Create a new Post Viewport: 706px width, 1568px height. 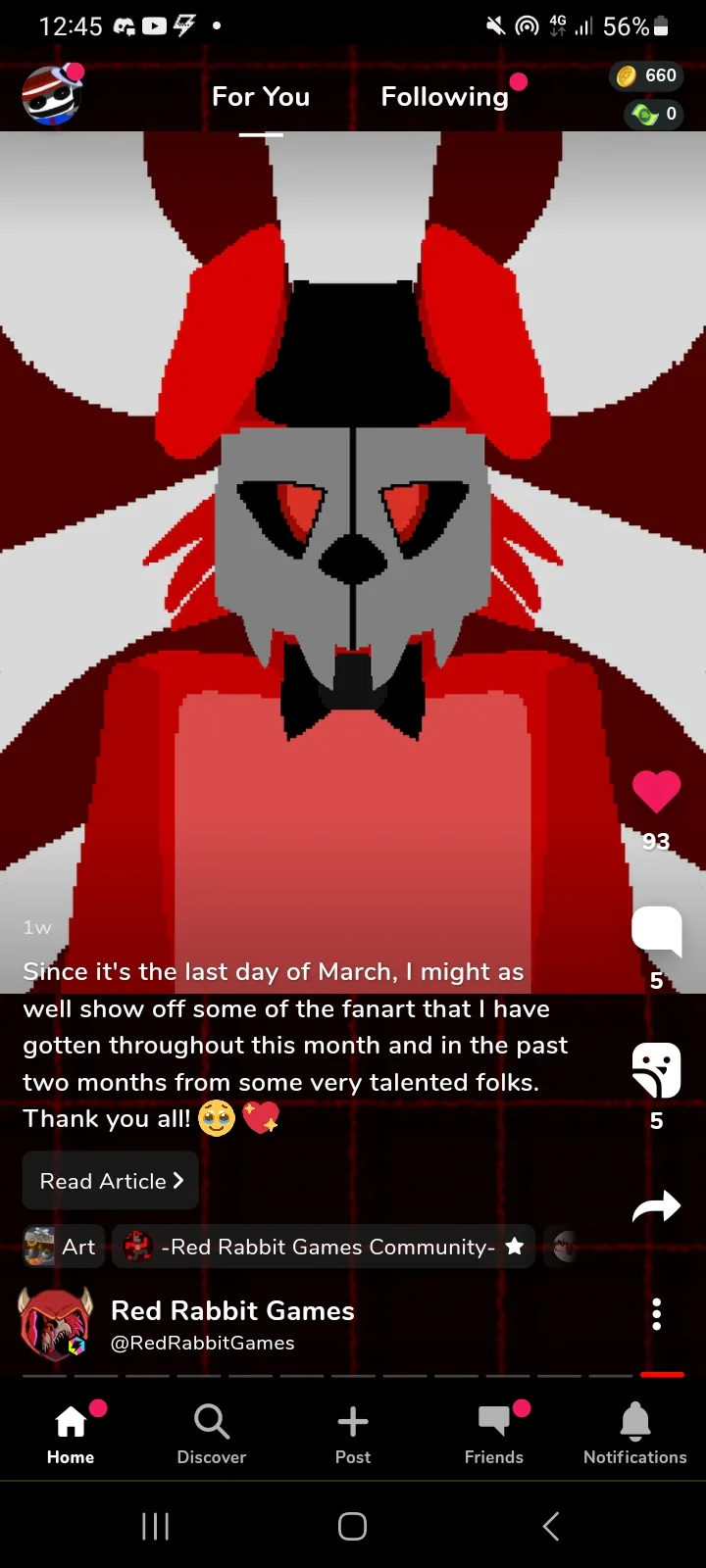tap(353, 1434)
